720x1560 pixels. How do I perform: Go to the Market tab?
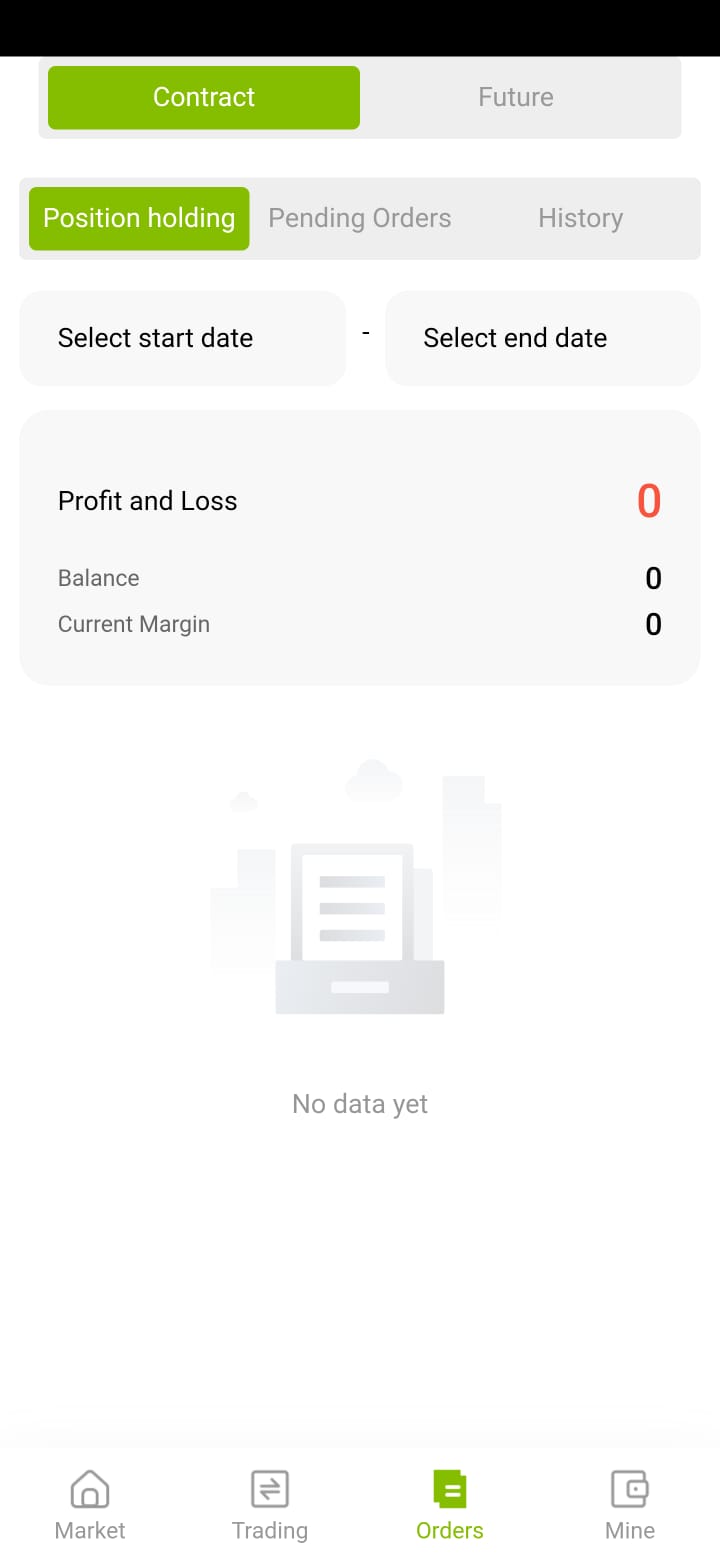tap(90, 1505)
